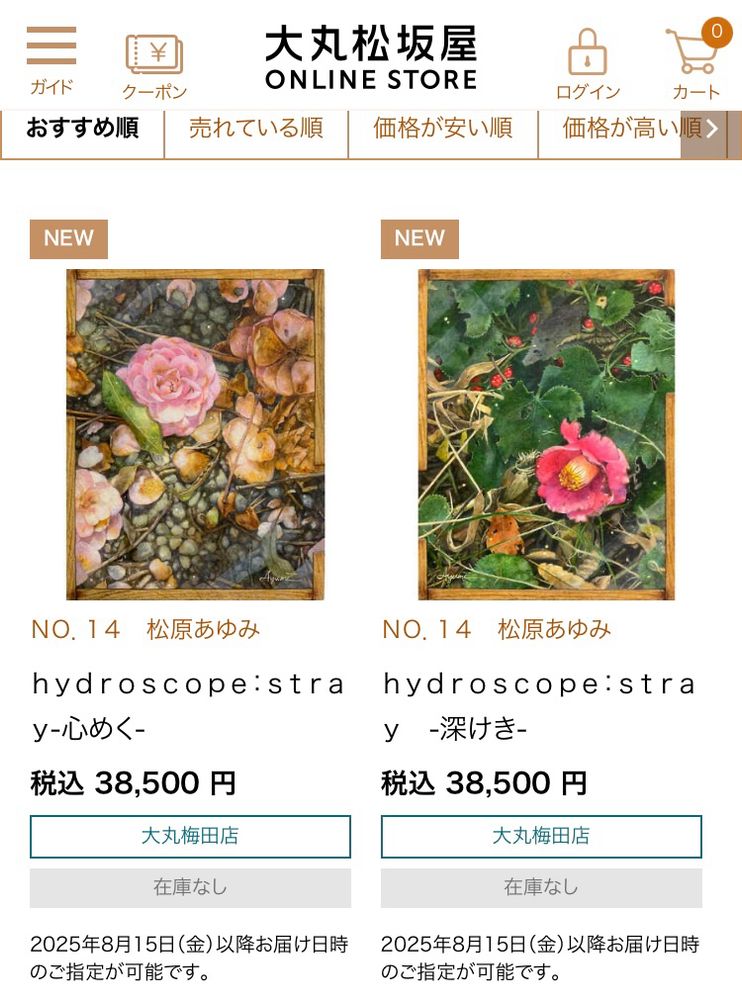742x1000 pixels.
Task: View the shopping cart
Action: pyautogui.click(x=696, y=64)
